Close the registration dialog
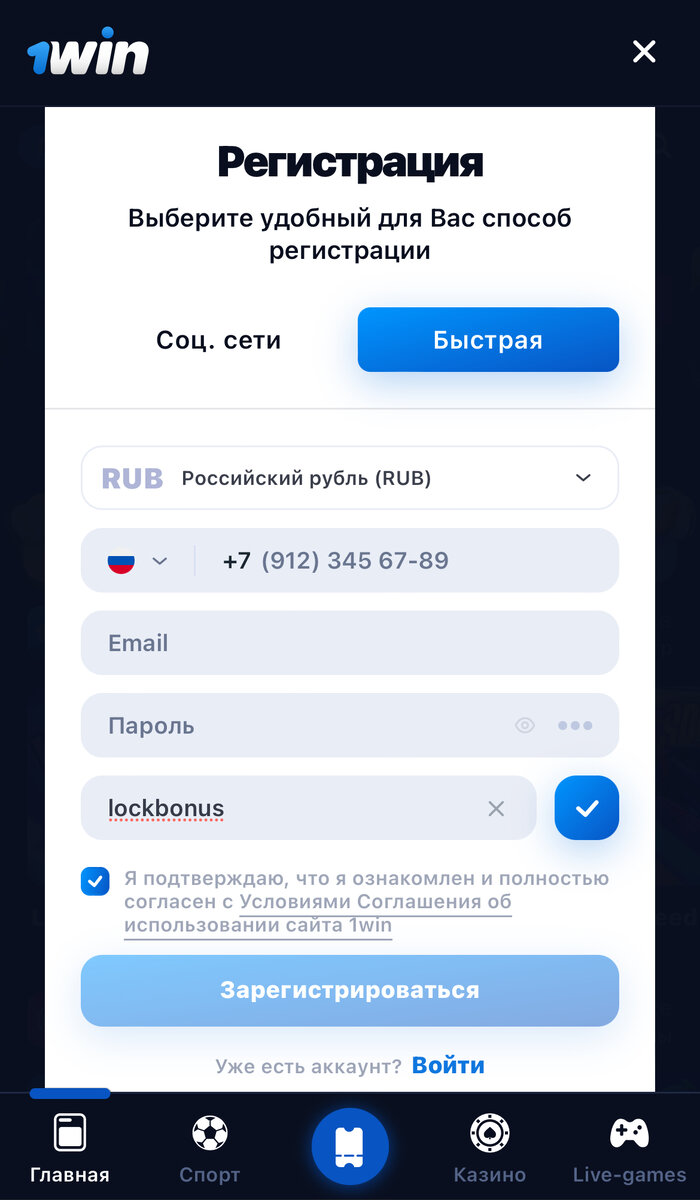Screen dimensions: 700x1200 (x=644, y=52)
